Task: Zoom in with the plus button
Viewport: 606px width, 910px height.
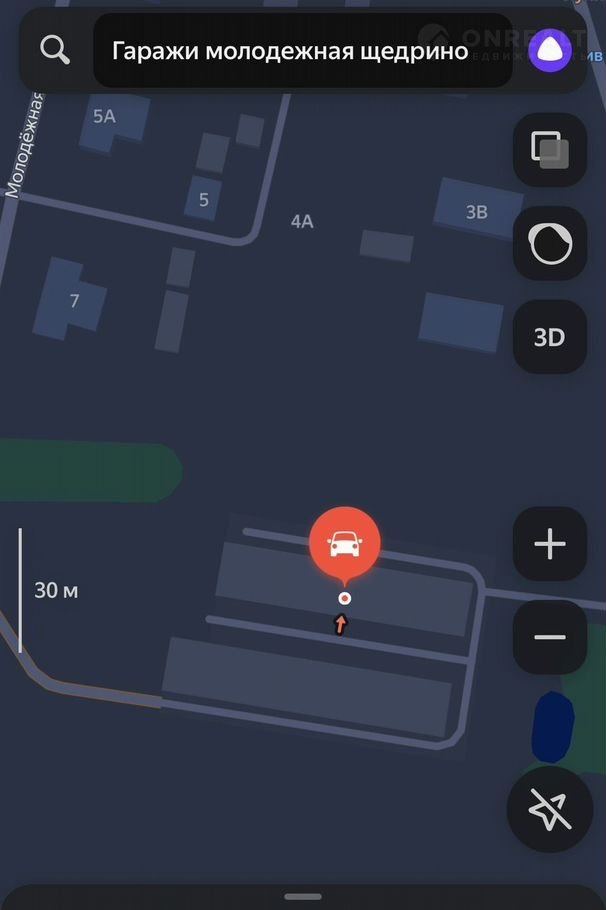Action: pyautogui.click(x=549, y=544)
